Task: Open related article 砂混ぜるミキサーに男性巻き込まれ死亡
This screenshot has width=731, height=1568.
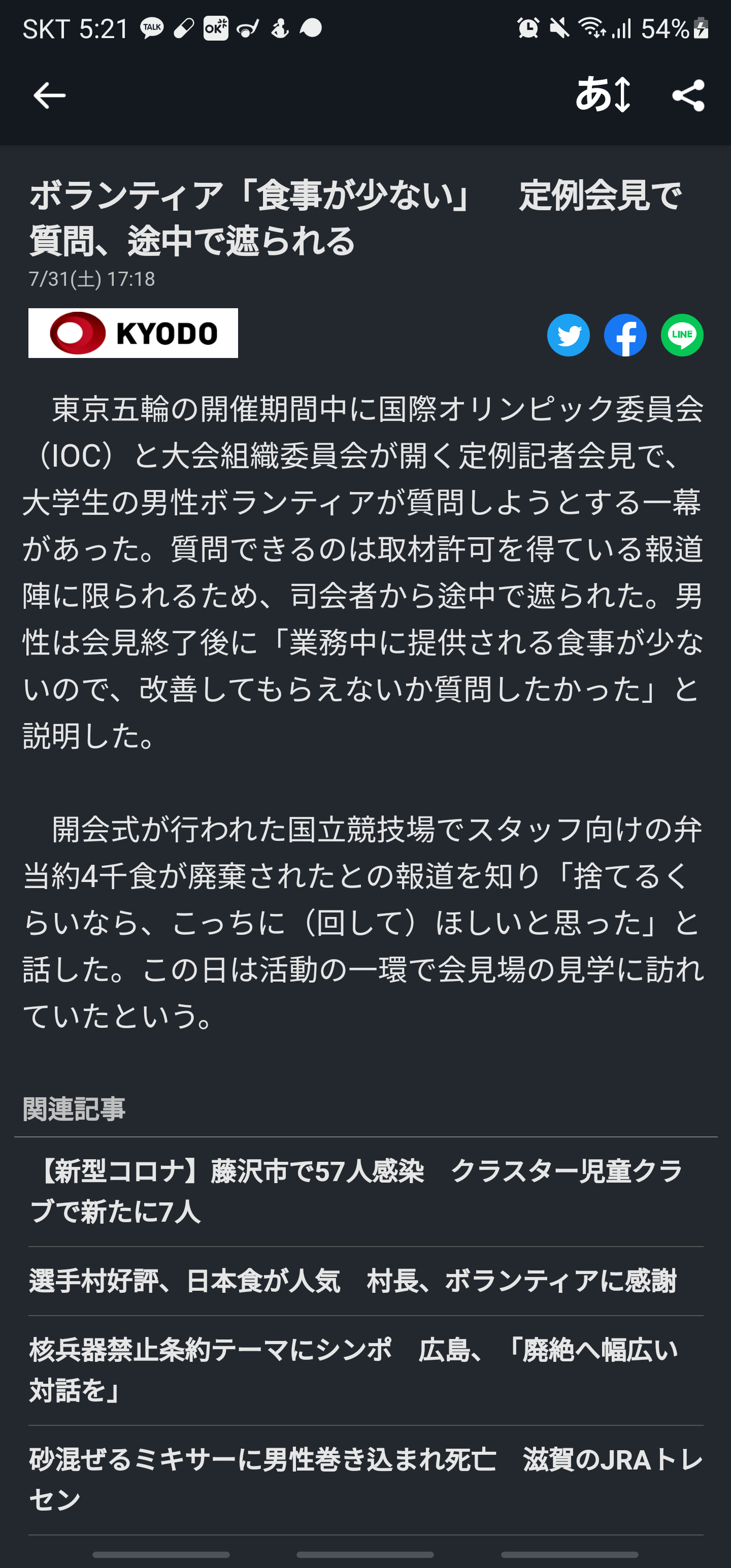Action: [x=365, y=1479]
